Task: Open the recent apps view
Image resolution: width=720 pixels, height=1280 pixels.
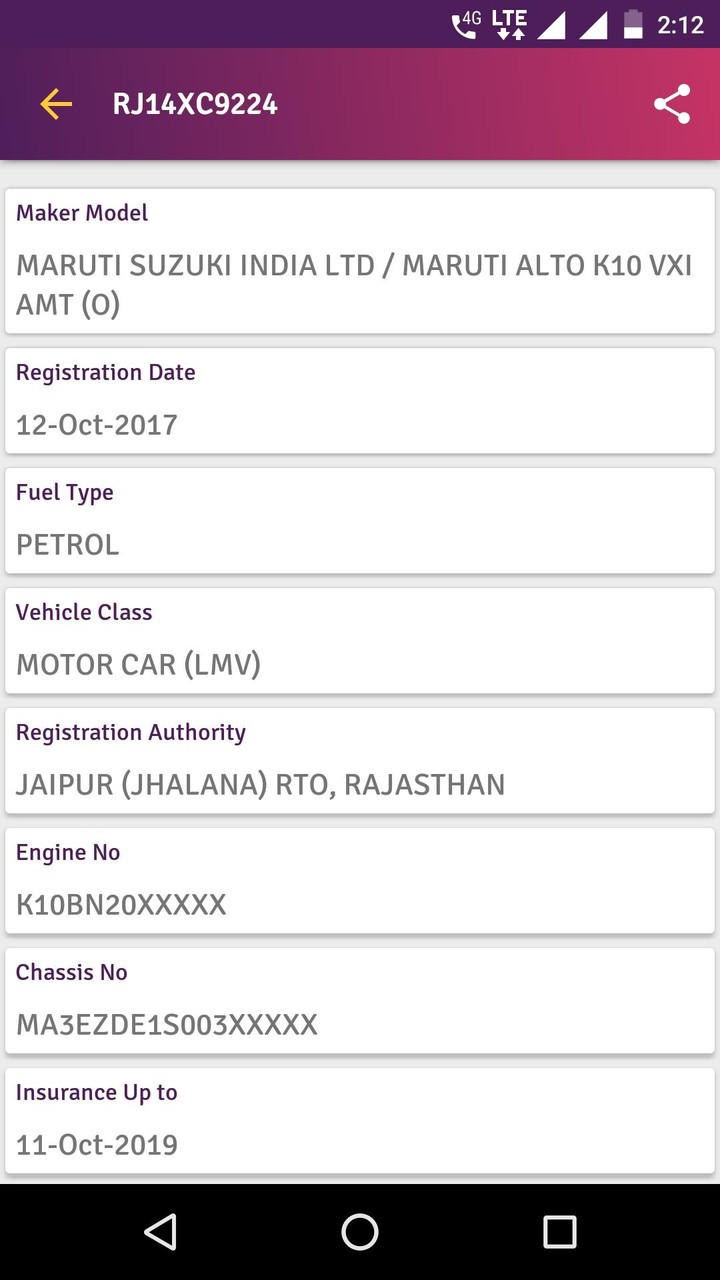Action: (559, 1232)
